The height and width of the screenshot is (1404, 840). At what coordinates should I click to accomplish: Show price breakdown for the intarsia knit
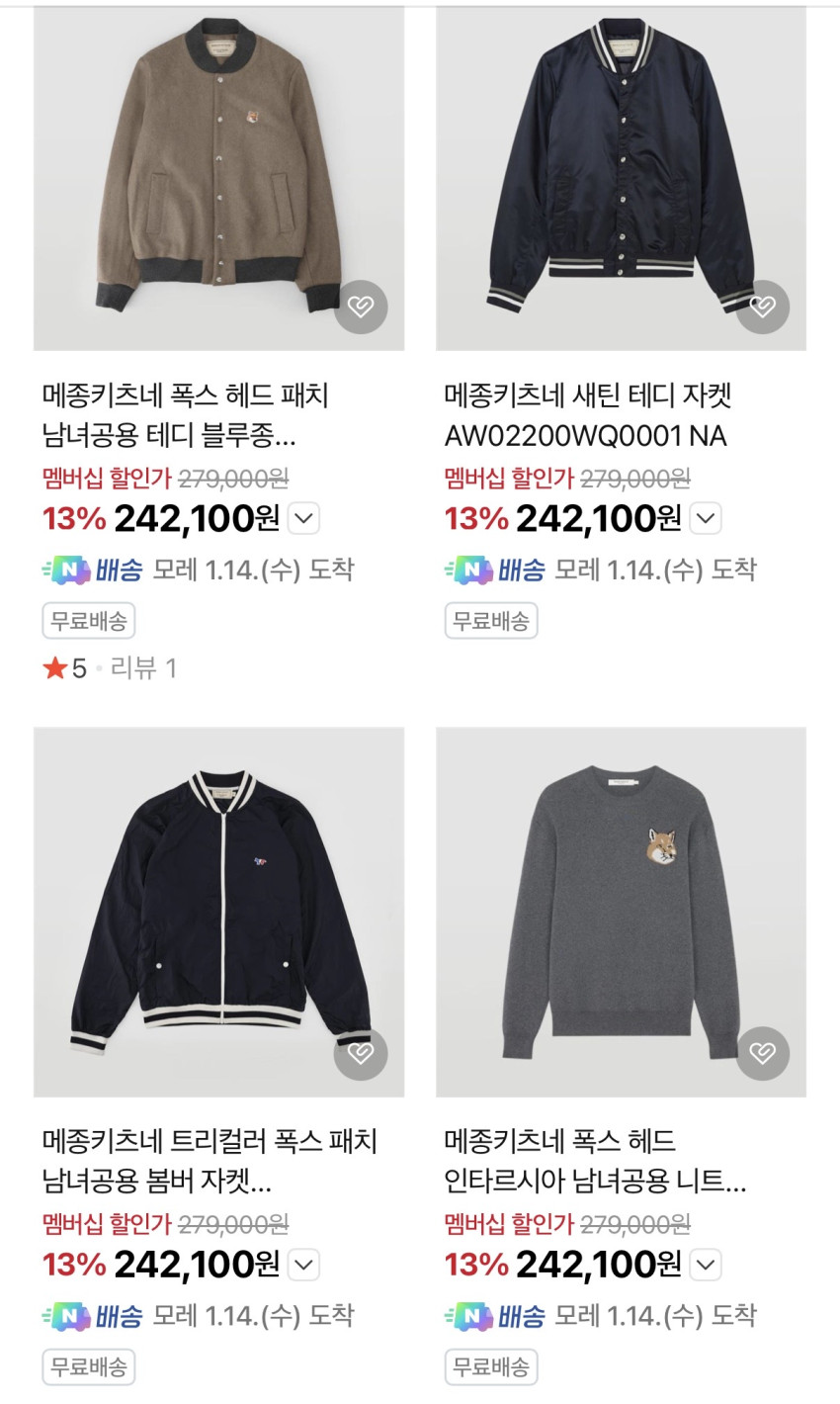(x=706, y=1265)
